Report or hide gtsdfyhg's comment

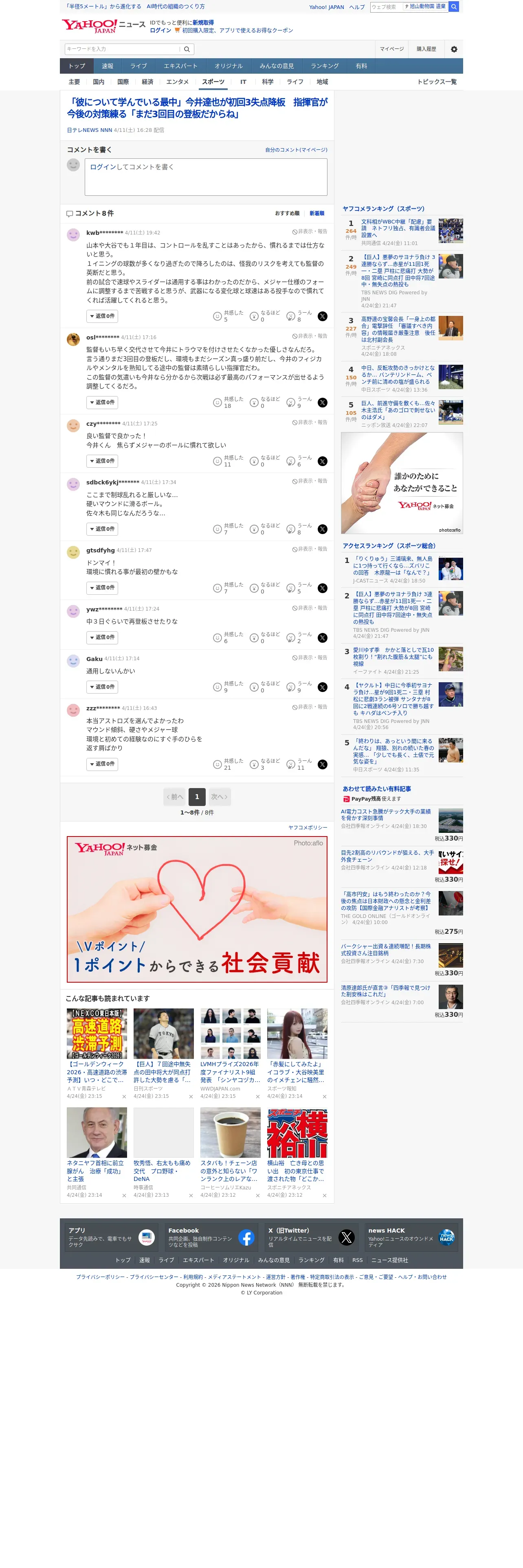pyautogui.click(x=310, y=549)
